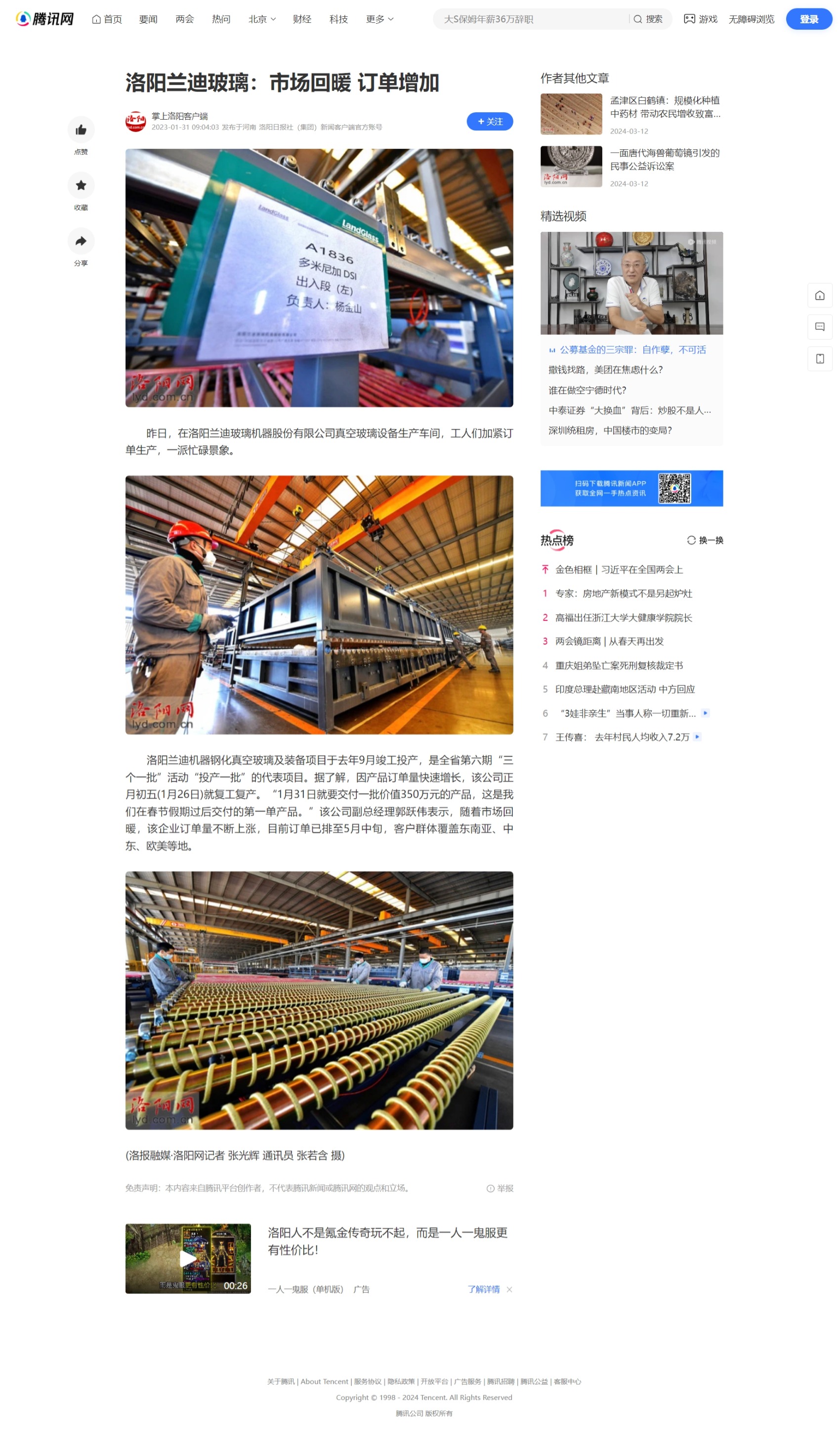
Task: Tap the 登录 login button
Action: pos(808,19)
